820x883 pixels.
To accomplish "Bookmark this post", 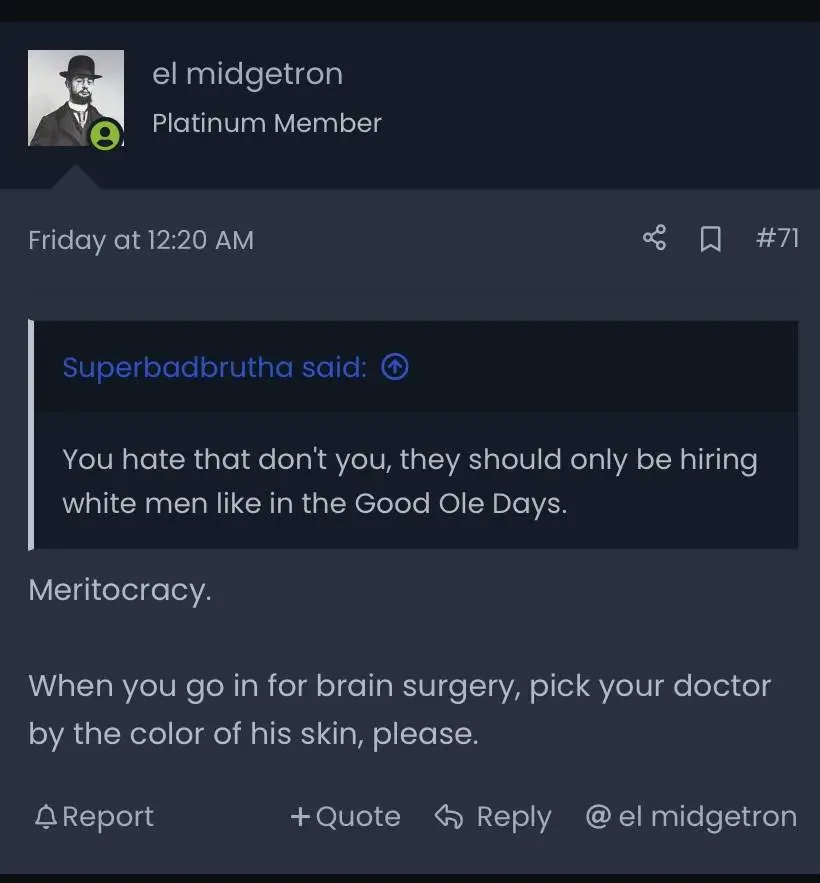I will pos(710,238).
